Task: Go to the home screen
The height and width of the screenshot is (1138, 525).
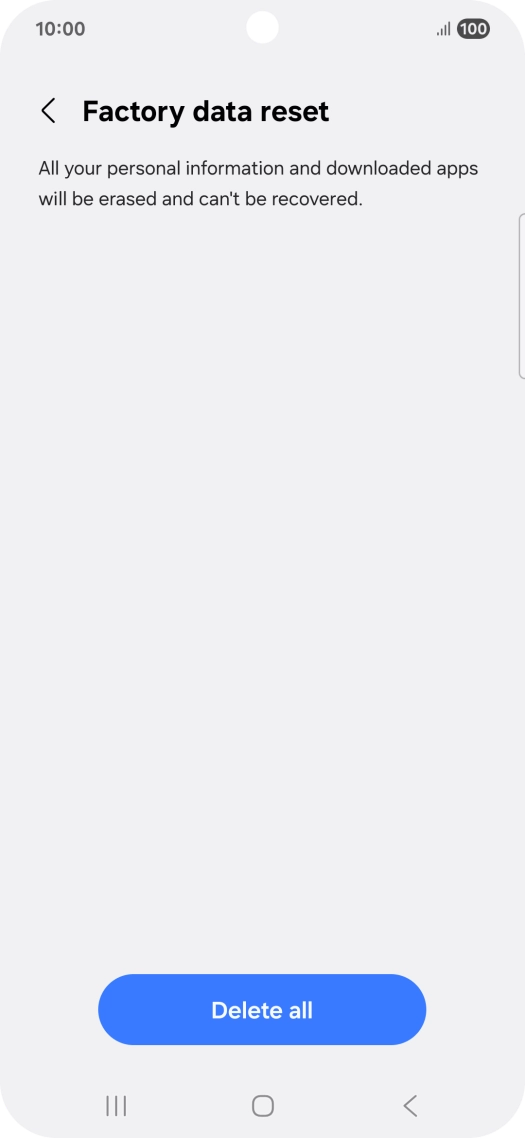Action: click(262, 1106)
